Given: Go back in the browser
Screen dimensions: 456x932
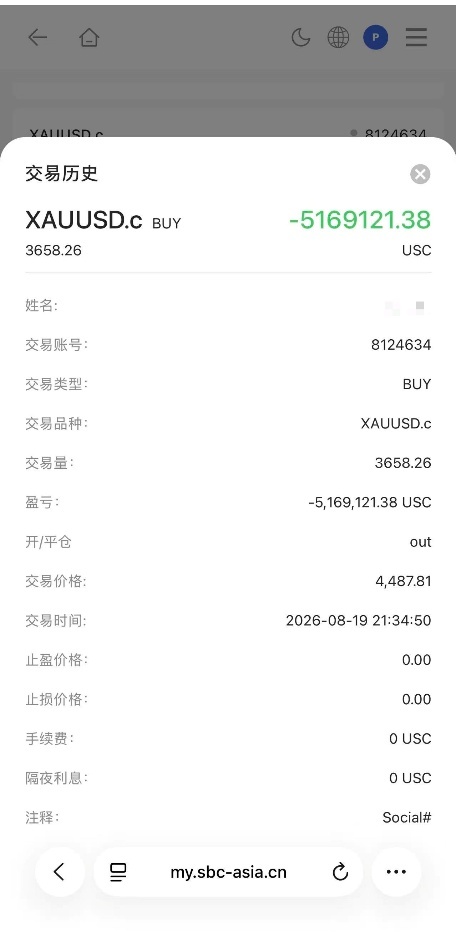Looking at the screenshot, I should 59,872.
